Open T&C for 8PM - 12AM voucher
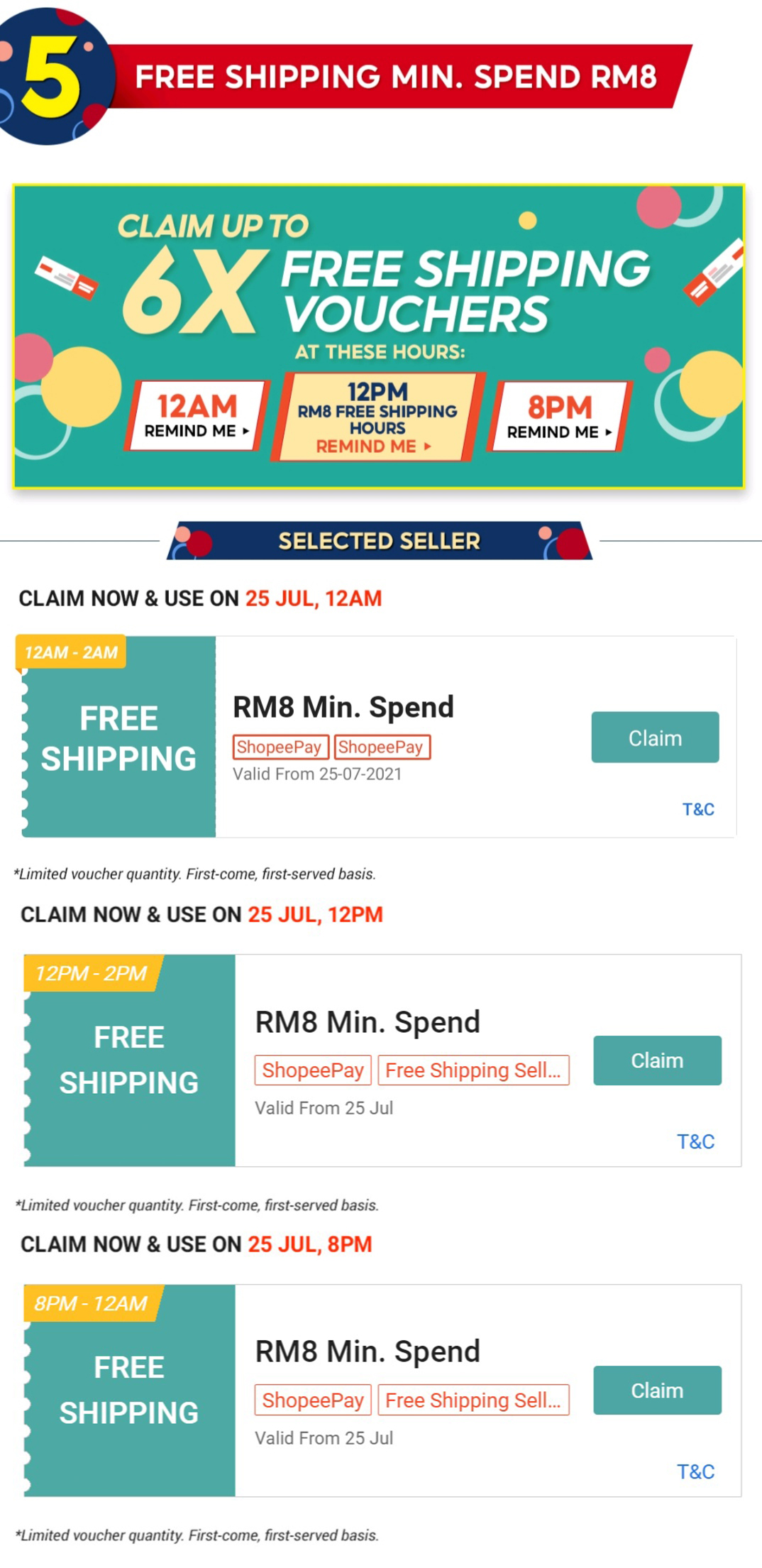Screen dimensions: 762x1568 (695, 1471)
